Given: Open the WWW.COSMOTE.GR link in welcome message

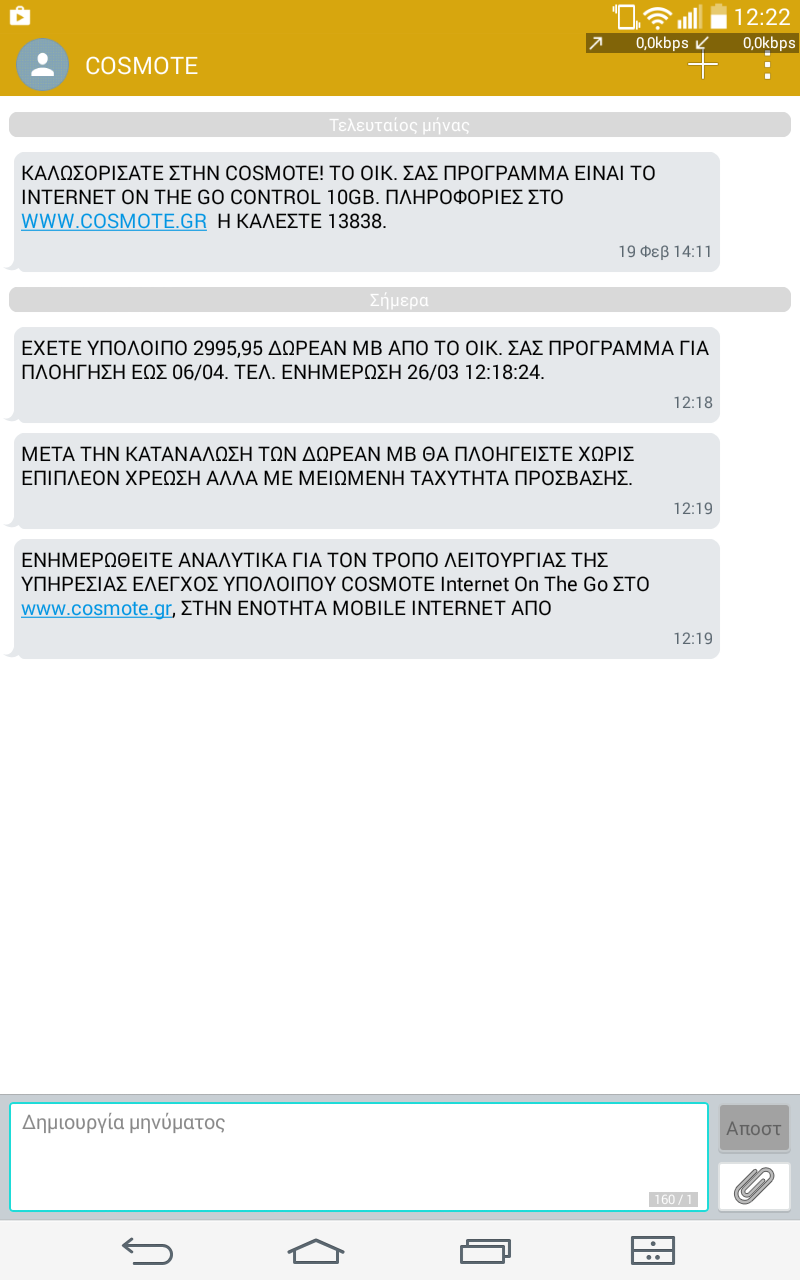Looking at the screenshot, I should click(114, 222).
